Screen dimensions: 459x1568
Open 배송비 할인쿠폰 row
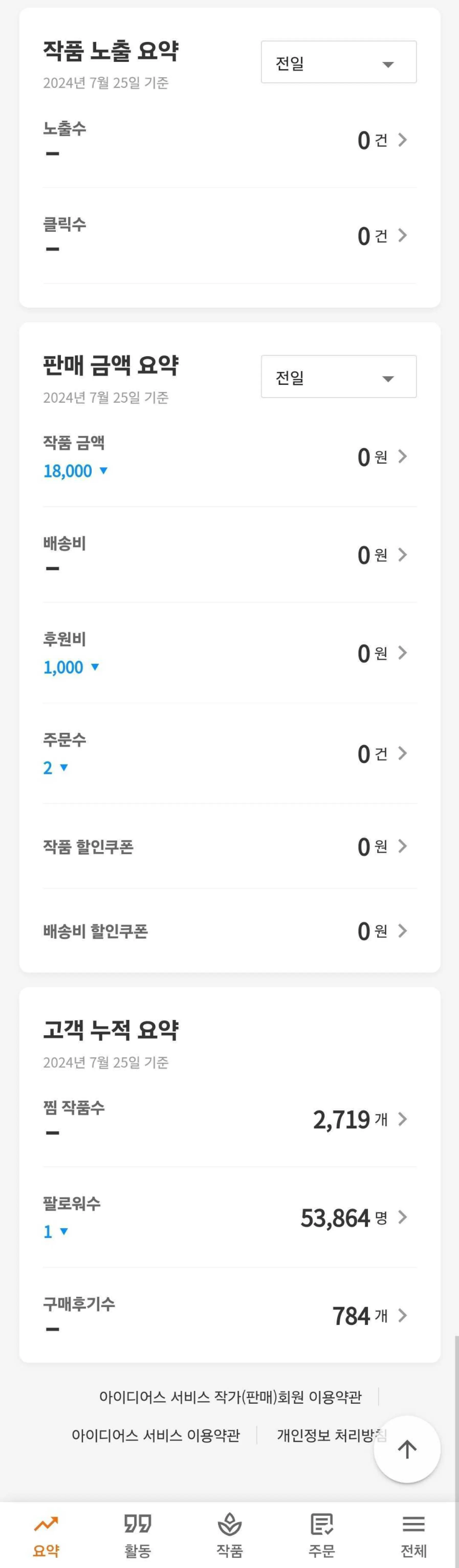coord(402,931)
